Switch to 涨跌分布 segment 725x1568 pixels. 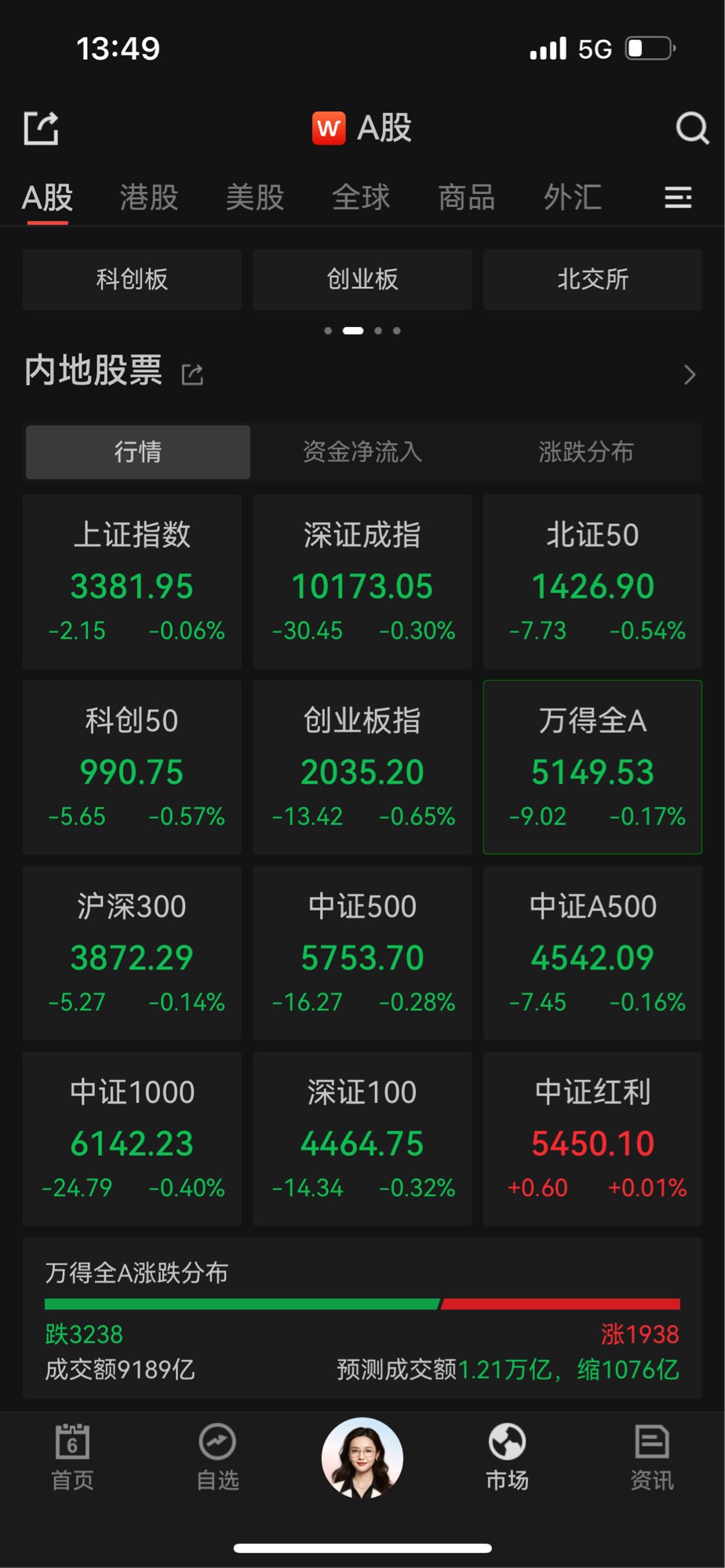586,452
